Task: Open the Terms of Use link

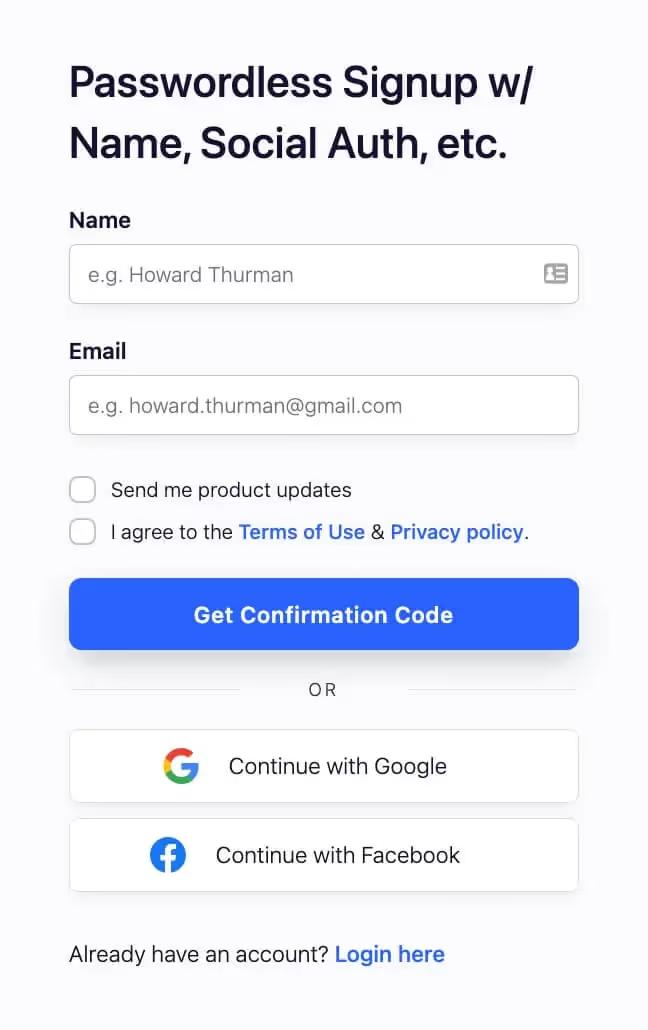Action: [x=302, y=531]
